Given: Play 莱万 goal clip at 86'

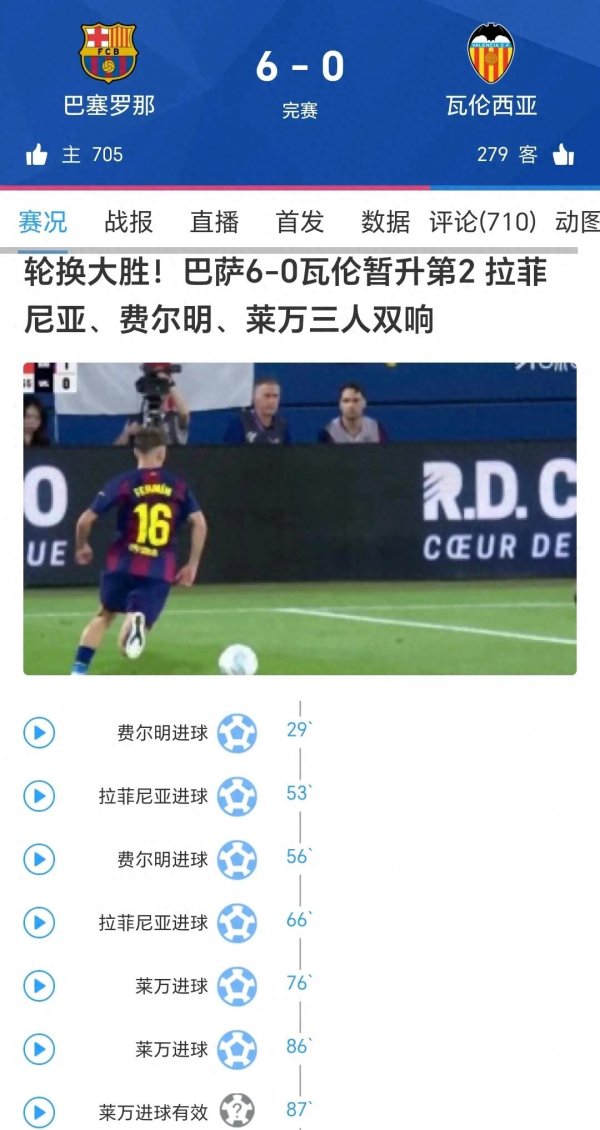Looking at the screenshot, I should tap(39, 1049).
